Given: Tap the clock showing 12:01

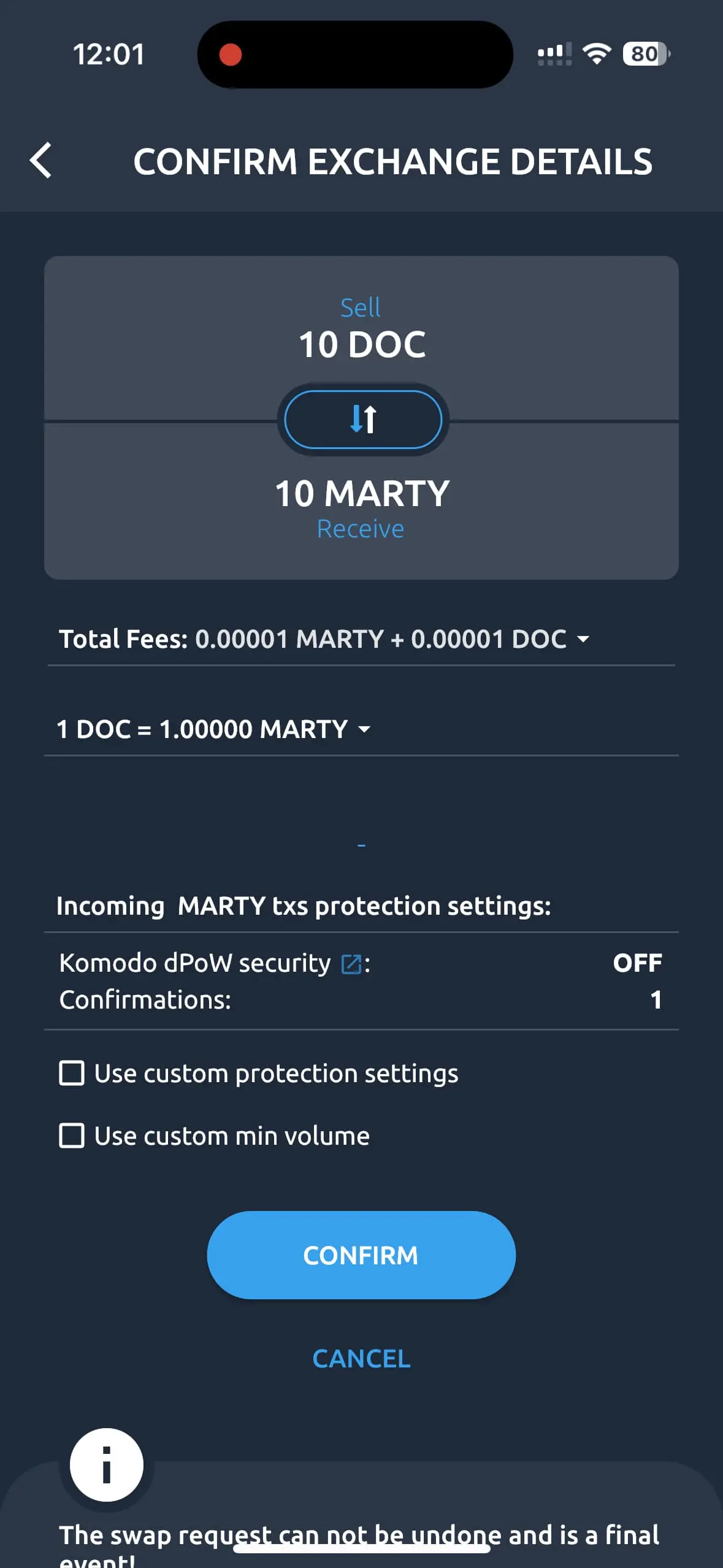Looking at the screenshot, I should click(110, 54).
